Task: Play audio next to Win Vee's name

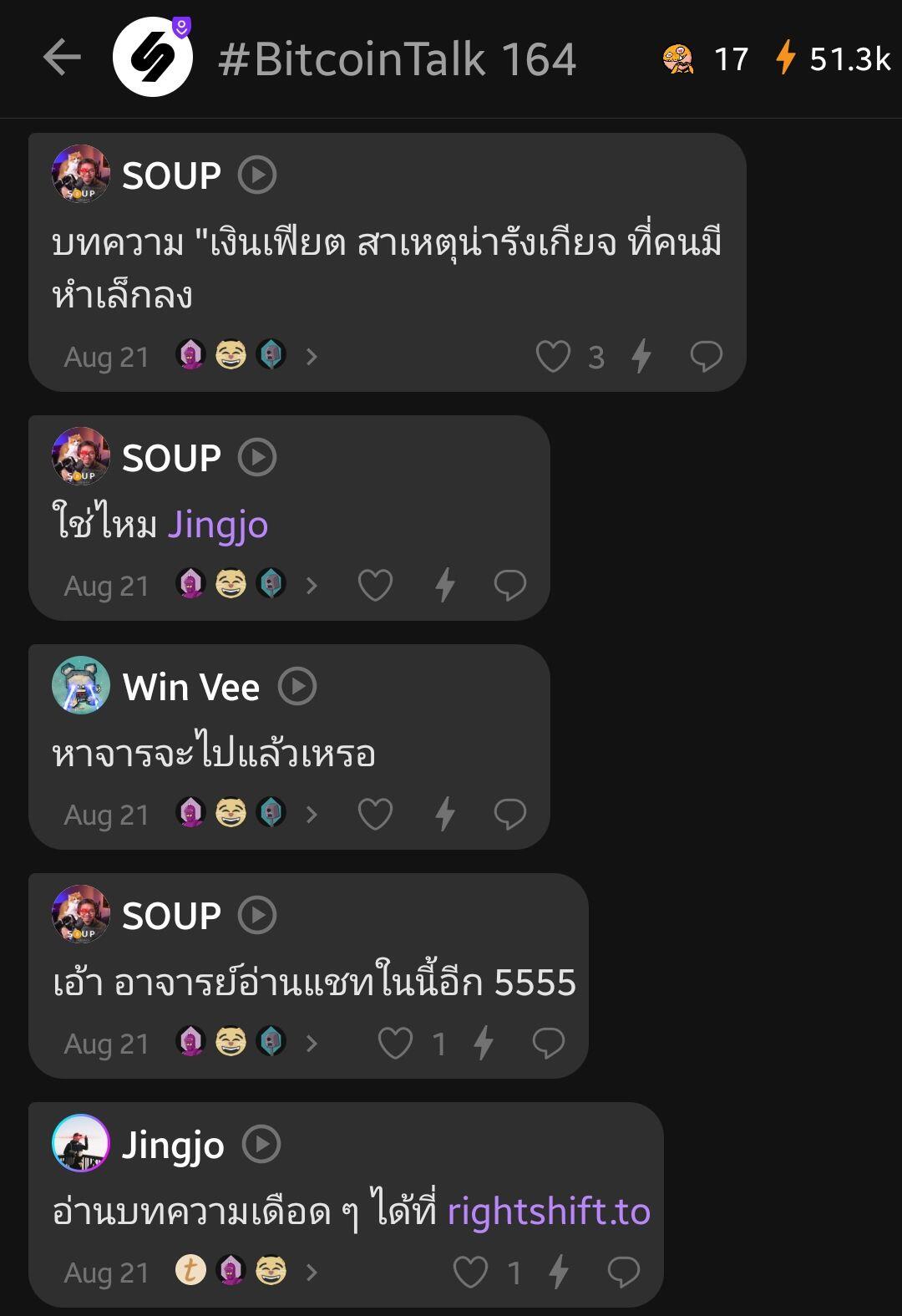Action: point(297,687)
